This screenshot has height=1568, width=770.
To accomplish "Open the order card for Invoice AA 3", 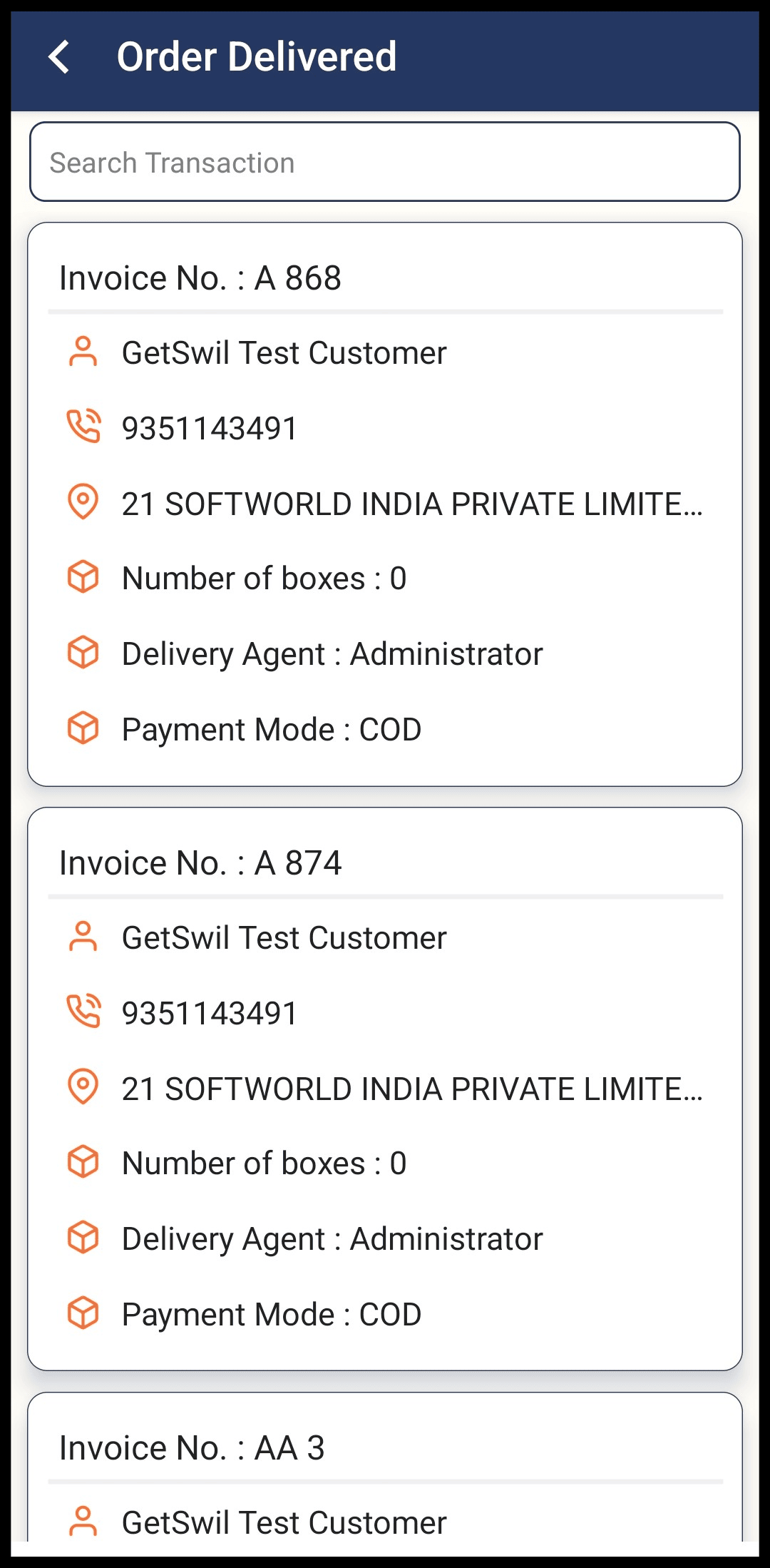I will click(385, 1467).
